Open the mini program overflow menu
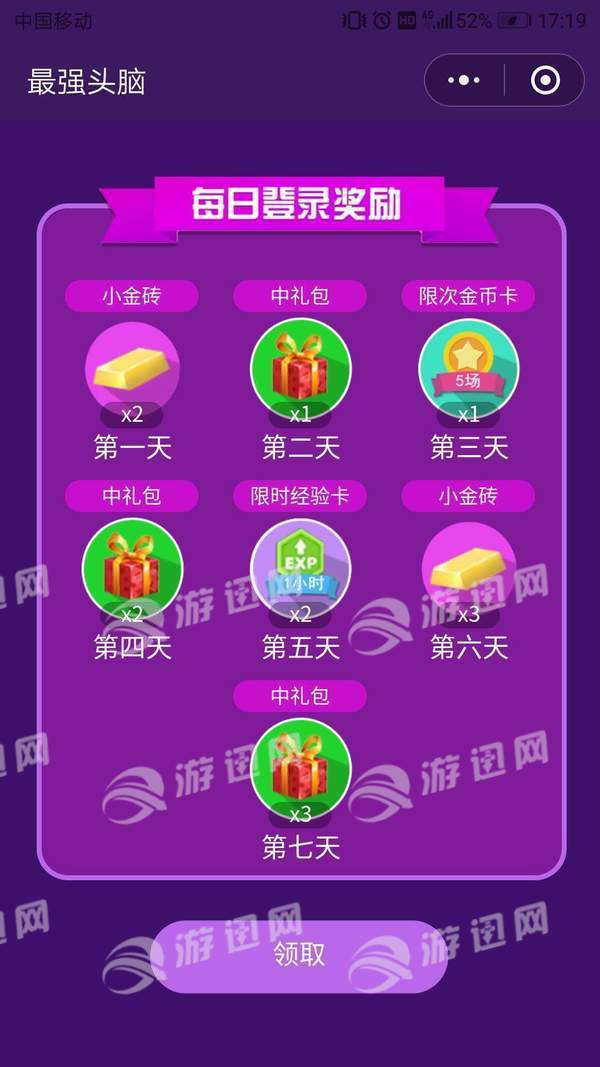600x1067 pixels. pyautogui.click(x=464, y=80)
